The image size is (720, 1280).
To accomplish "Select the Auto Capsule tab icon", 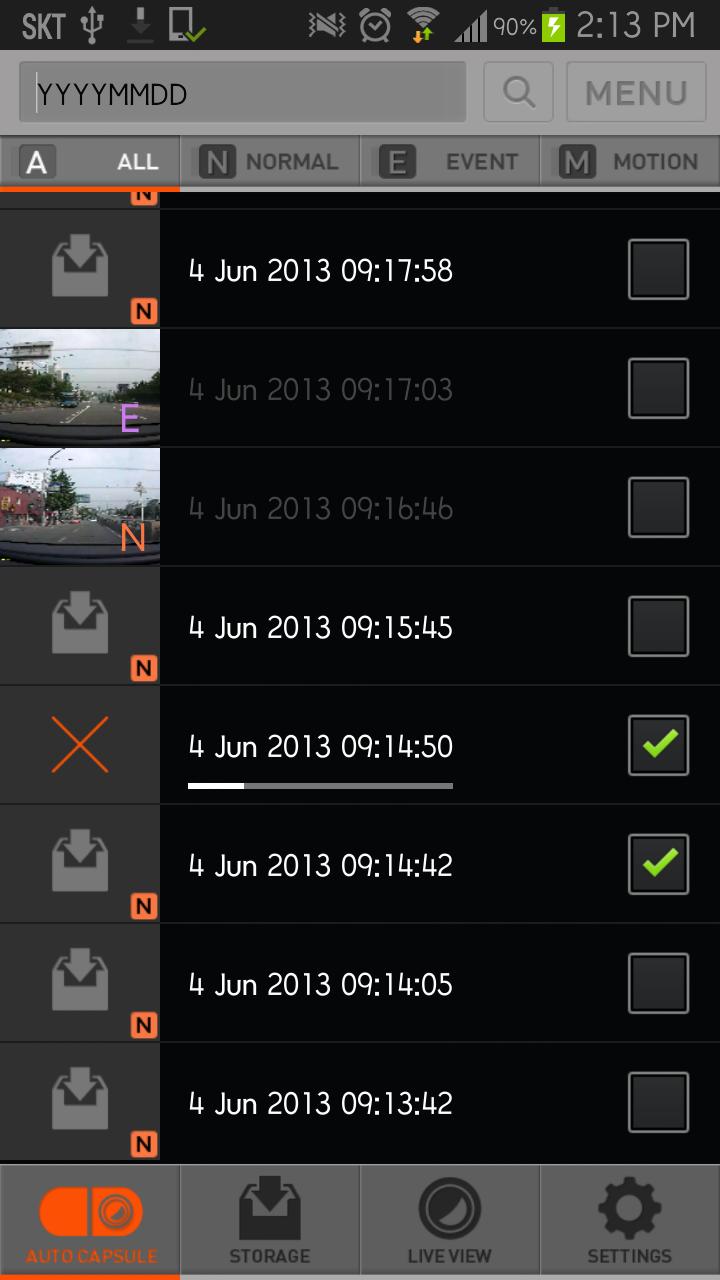I will point(90,1212).
